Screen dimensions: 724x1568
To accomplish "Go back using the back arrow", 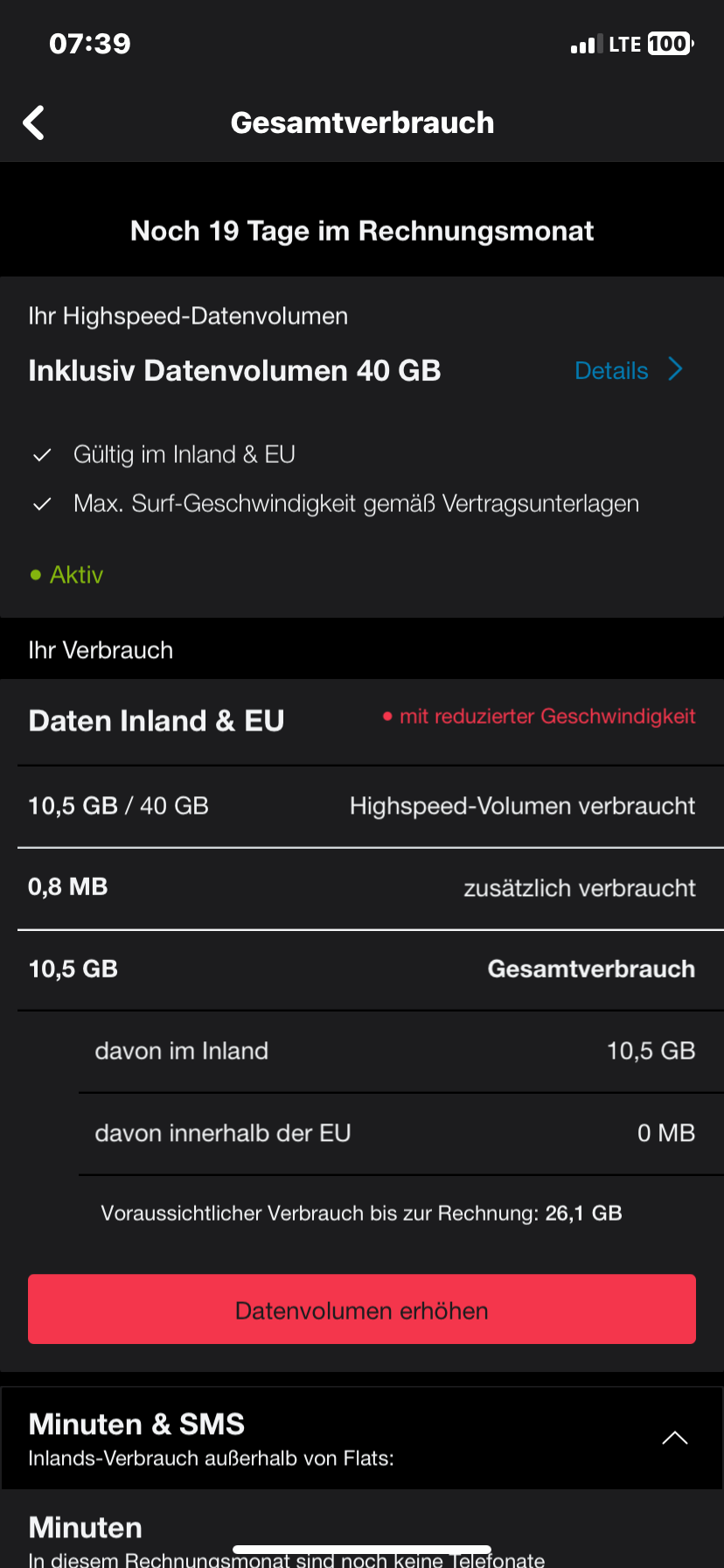I will [x=34, y=123].
